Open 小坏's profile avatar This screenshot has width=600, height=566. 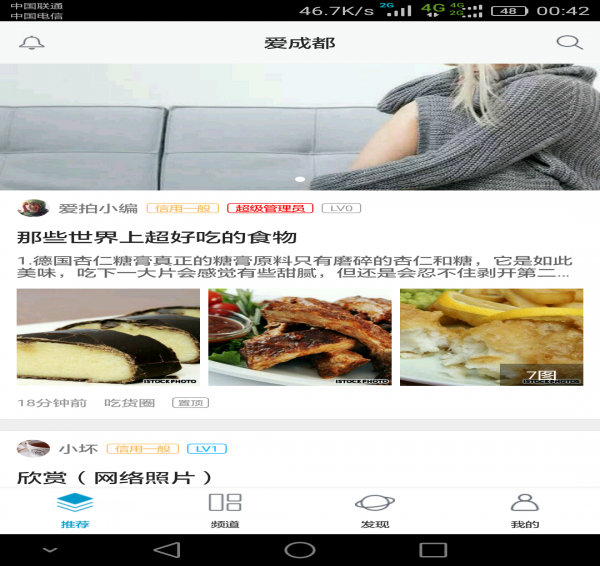[x=33, y=448]
